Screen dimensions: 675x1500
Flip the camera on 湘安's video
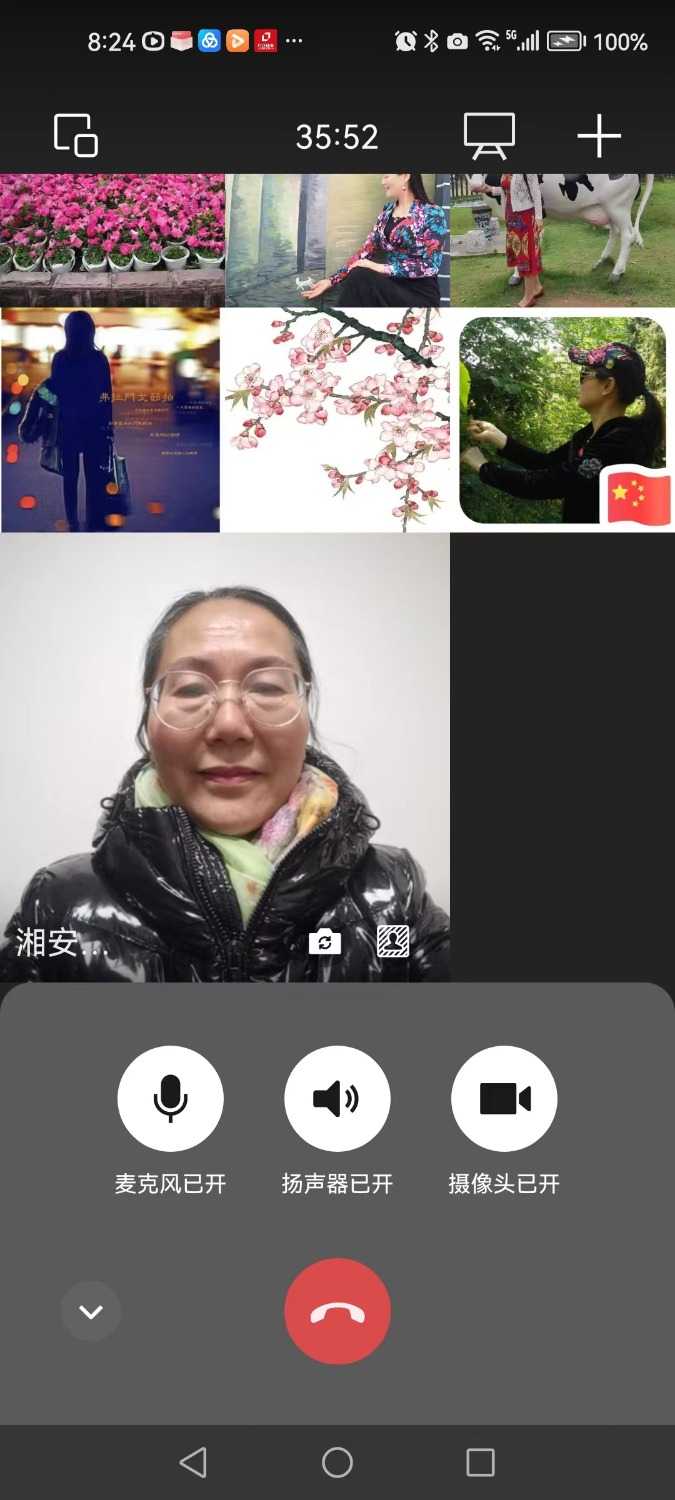point(325,941)
